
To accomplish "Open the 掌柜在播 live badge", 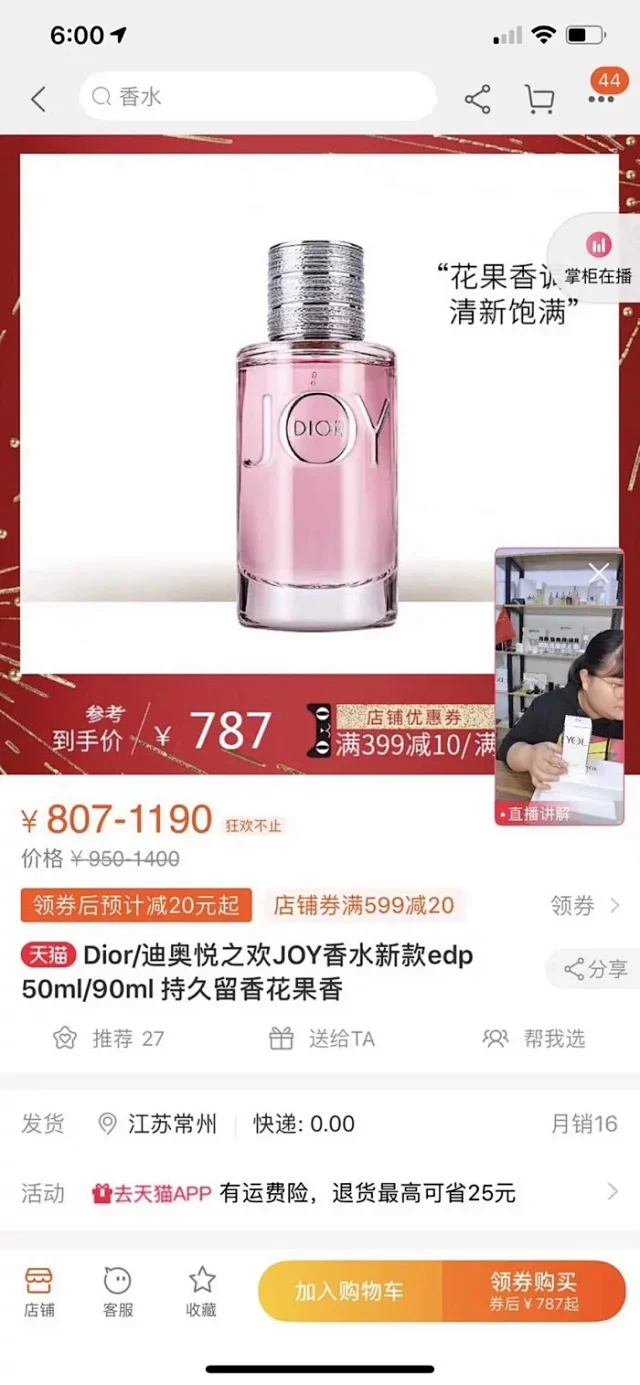I will 598,259.
